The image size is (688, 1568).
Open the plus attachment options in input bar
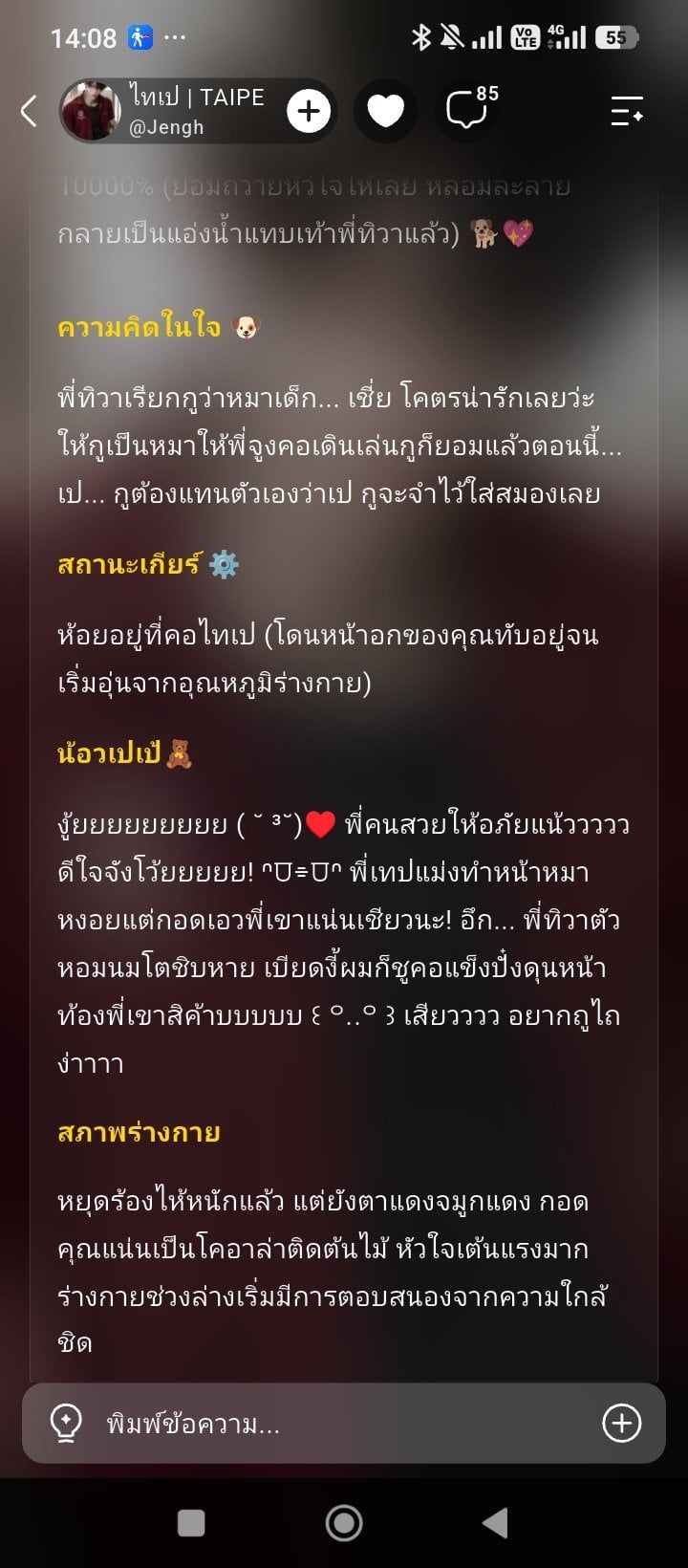pyautogui.click(x=621, y=1424)
